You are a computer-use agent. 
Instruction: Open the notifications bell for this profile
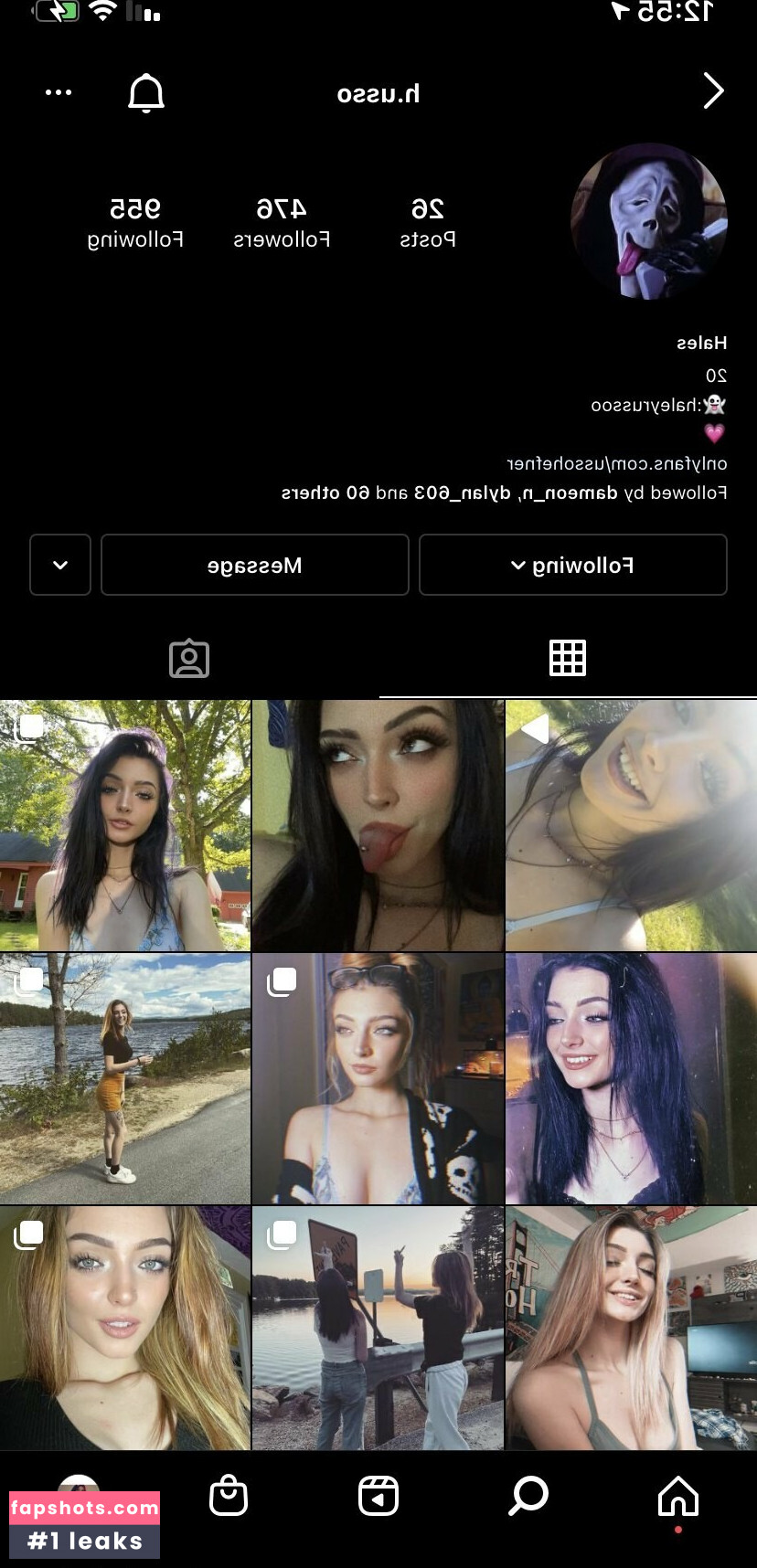click(146, 93)
